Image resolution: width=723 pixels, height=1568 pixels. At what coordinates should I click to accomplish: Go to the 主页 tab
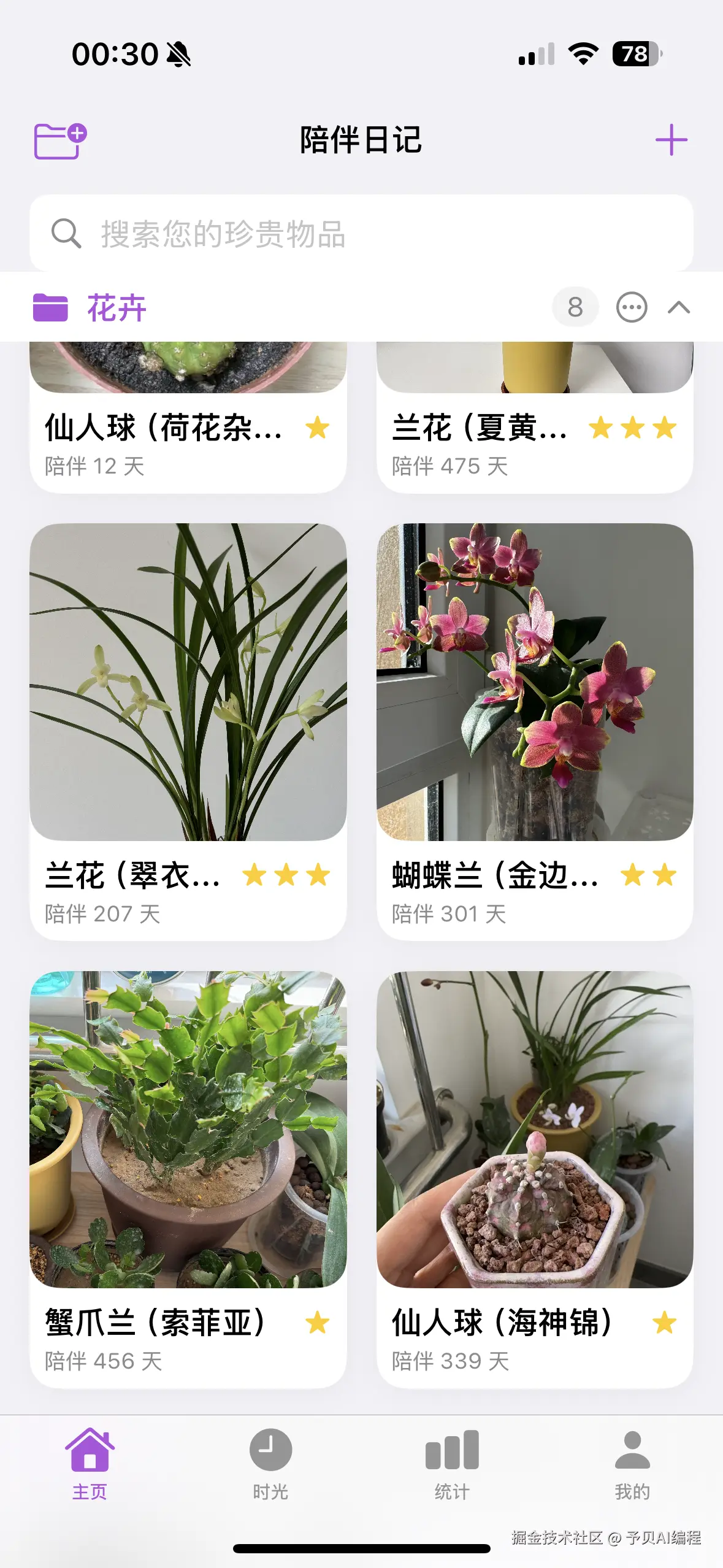90,1463
